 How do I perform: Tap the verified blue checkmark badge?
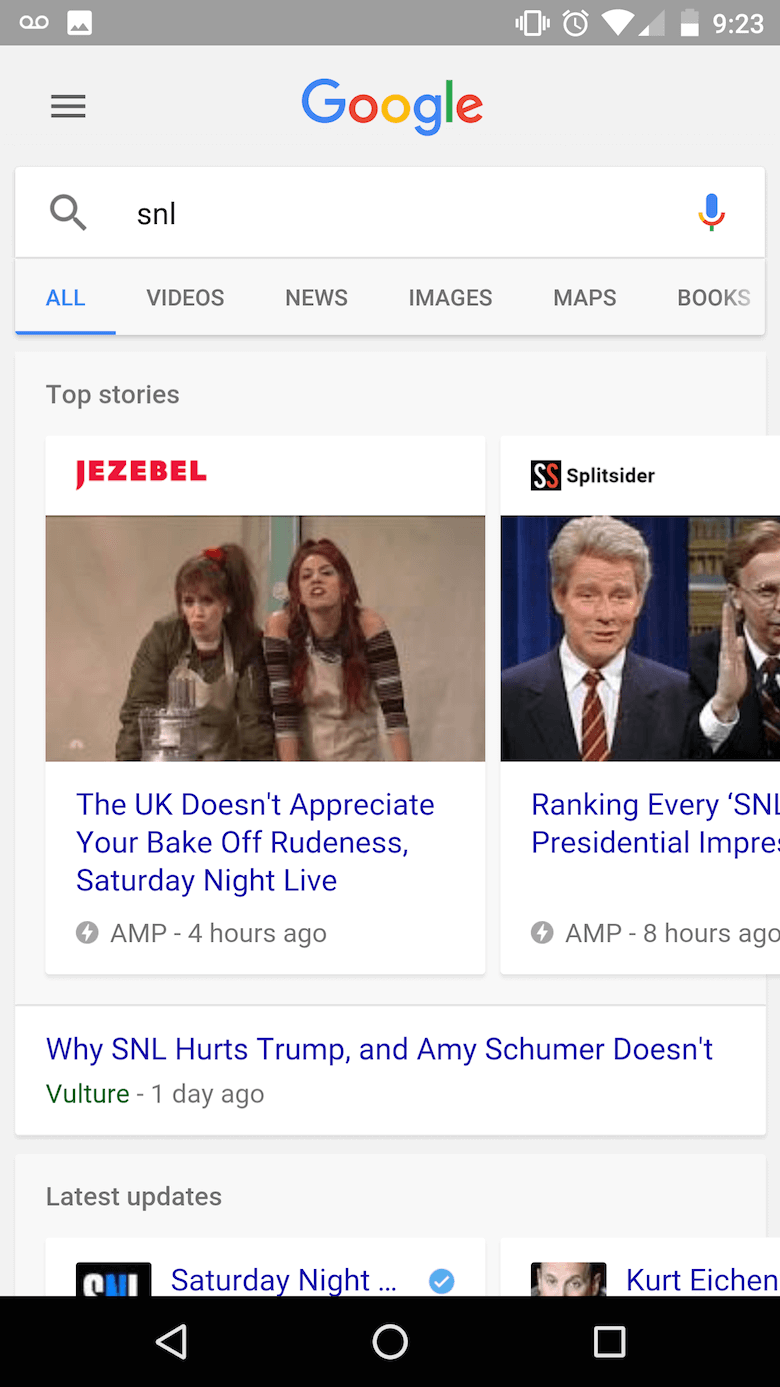pos(441,1281)
